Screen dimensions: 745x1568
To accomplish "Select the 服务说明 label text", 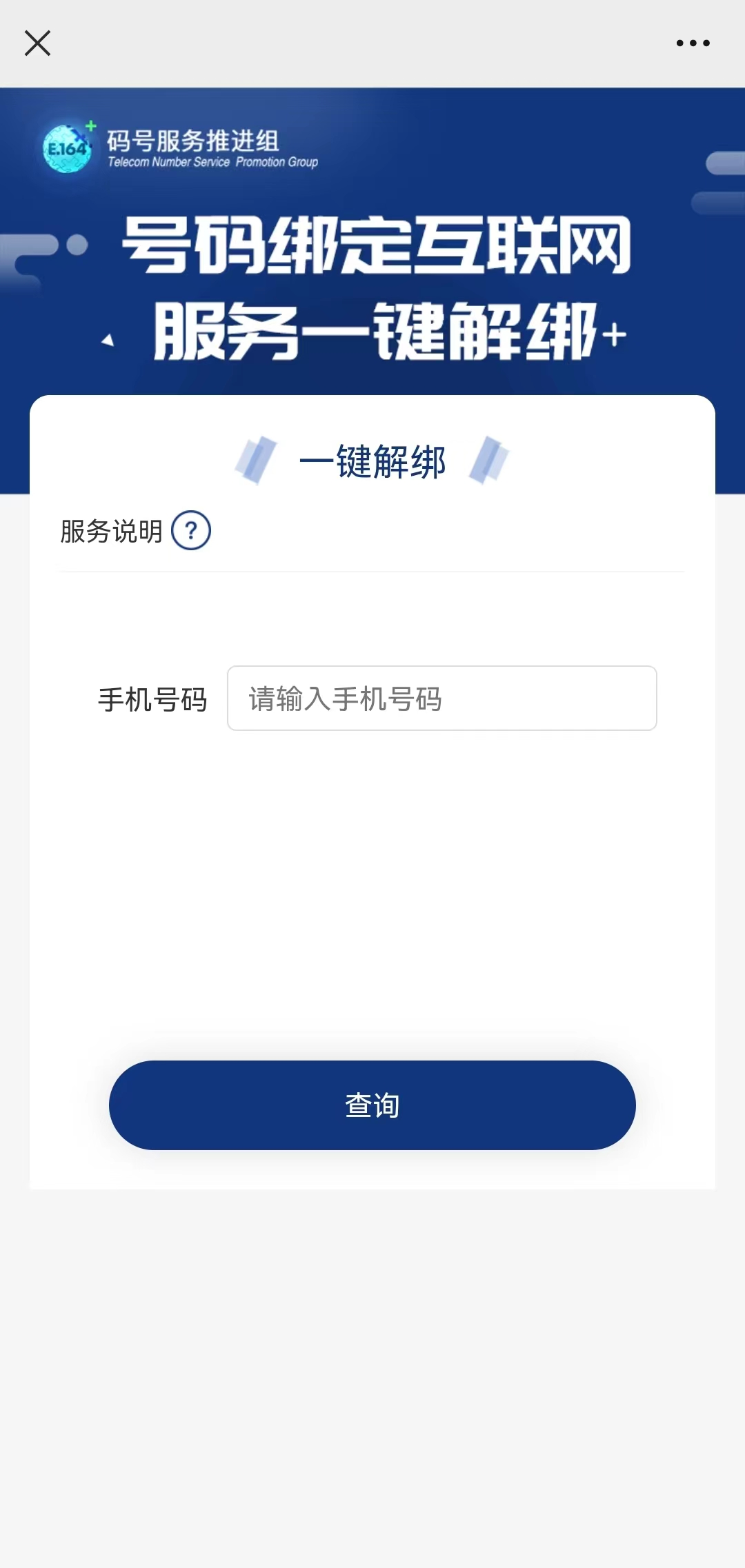I will pos(110,530).
